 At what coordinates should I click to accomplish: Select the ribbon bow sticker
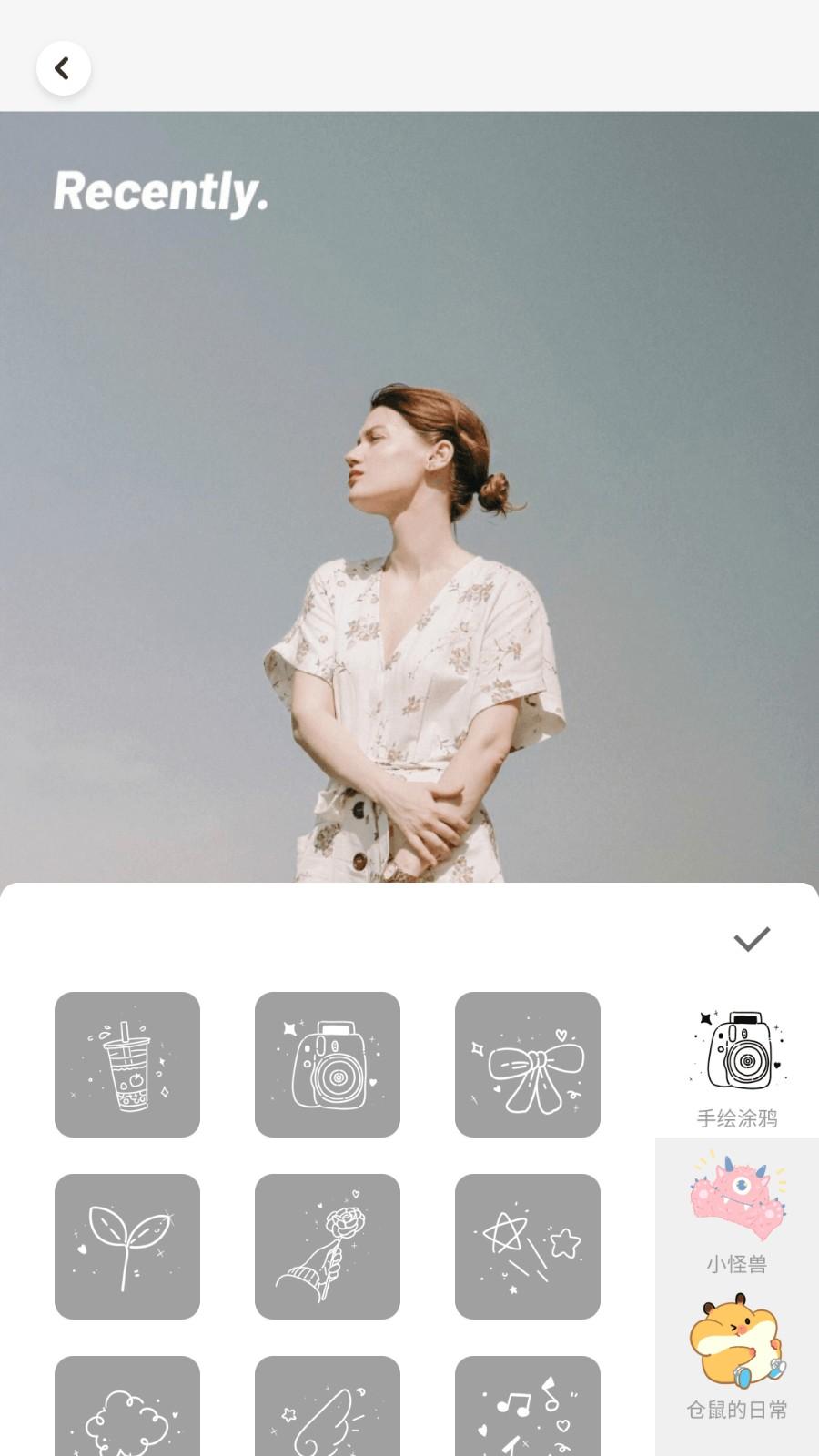click(528, 1064)
